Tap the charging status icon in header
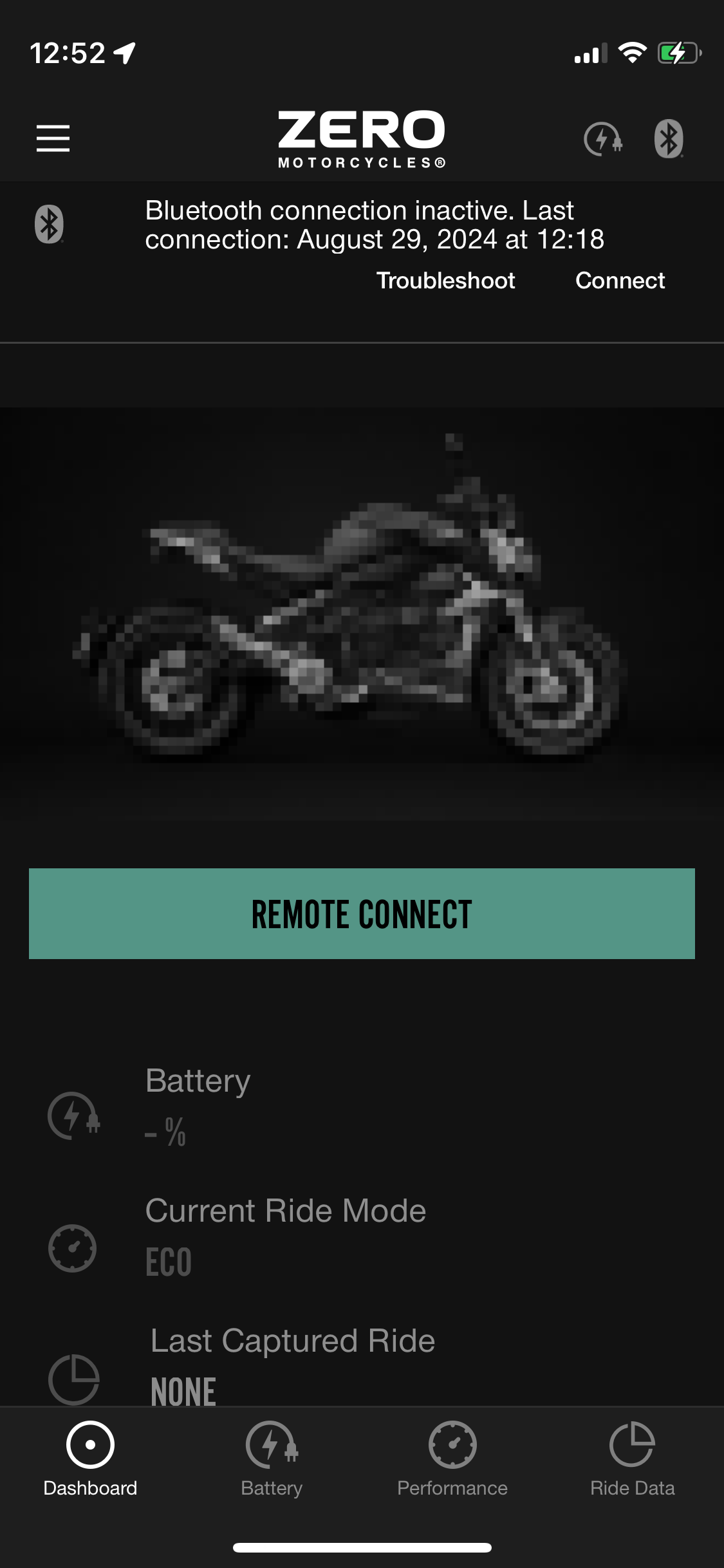Viewport: 724px width, 1568px height. click(x=603, y=138)
